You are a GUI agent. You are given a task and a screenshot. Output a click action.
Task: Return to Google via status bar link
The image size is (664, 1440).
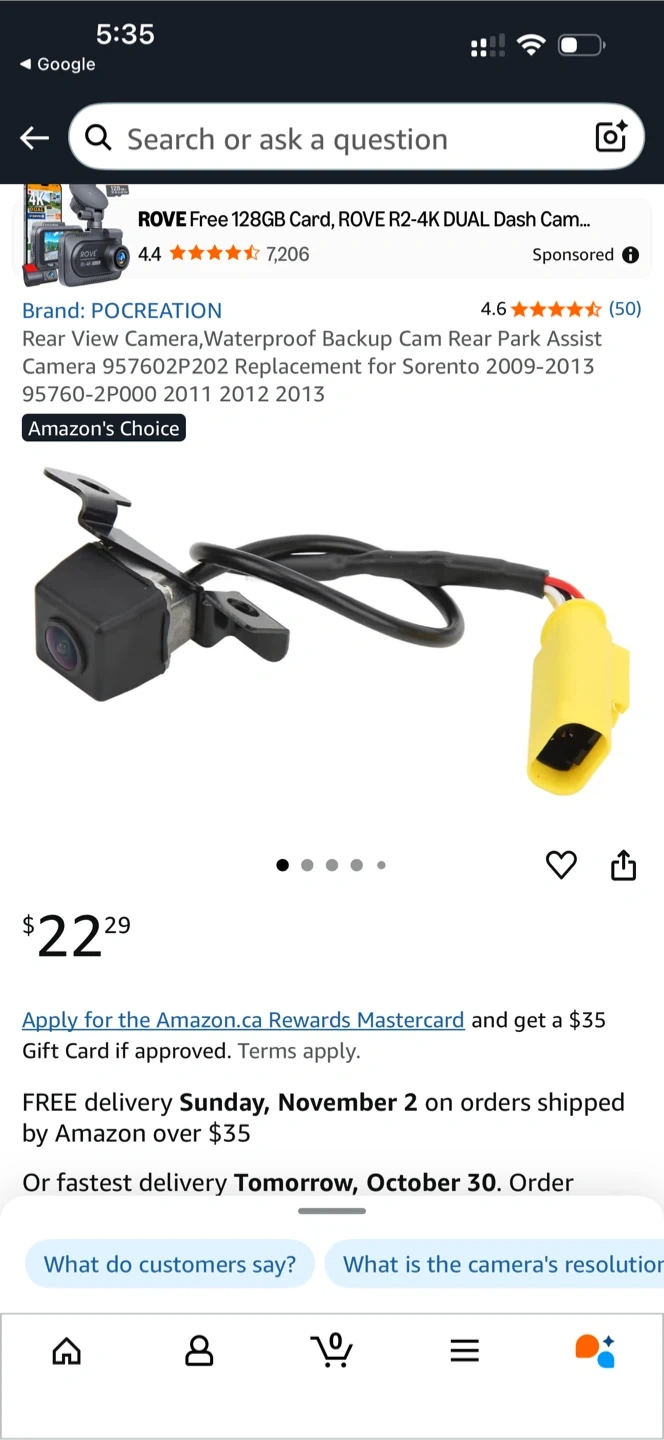coord(58,64)
